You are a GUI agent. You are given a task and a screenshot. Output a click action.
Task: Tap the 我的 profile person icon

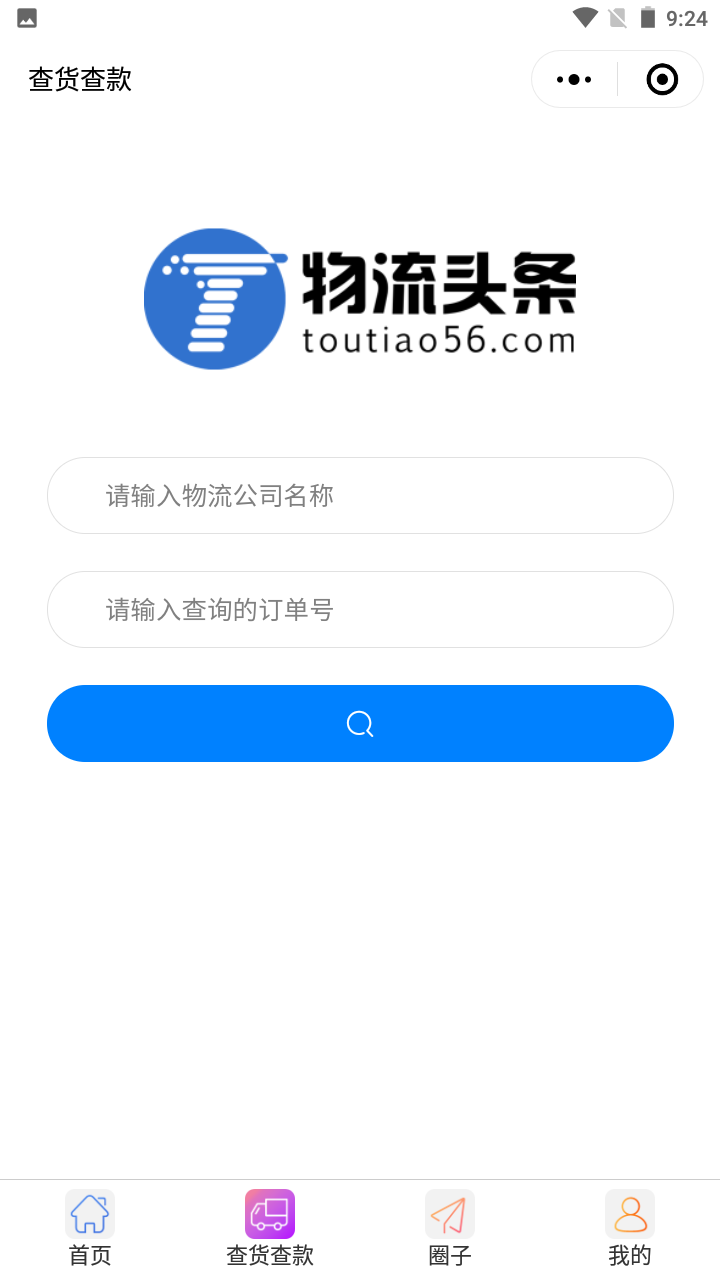coord(629,1213)
